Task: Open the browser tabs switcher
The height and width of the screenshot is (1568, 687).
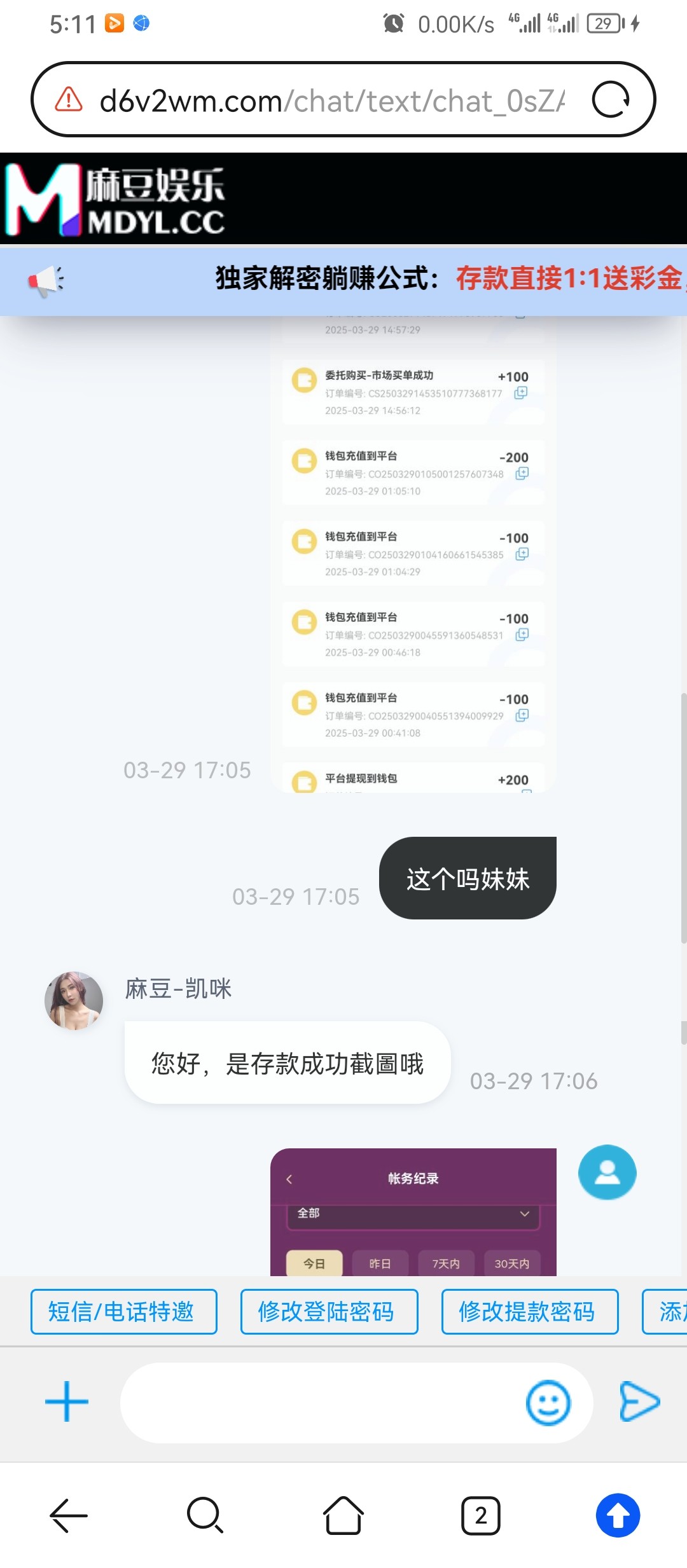Action: pos(481,1515)
